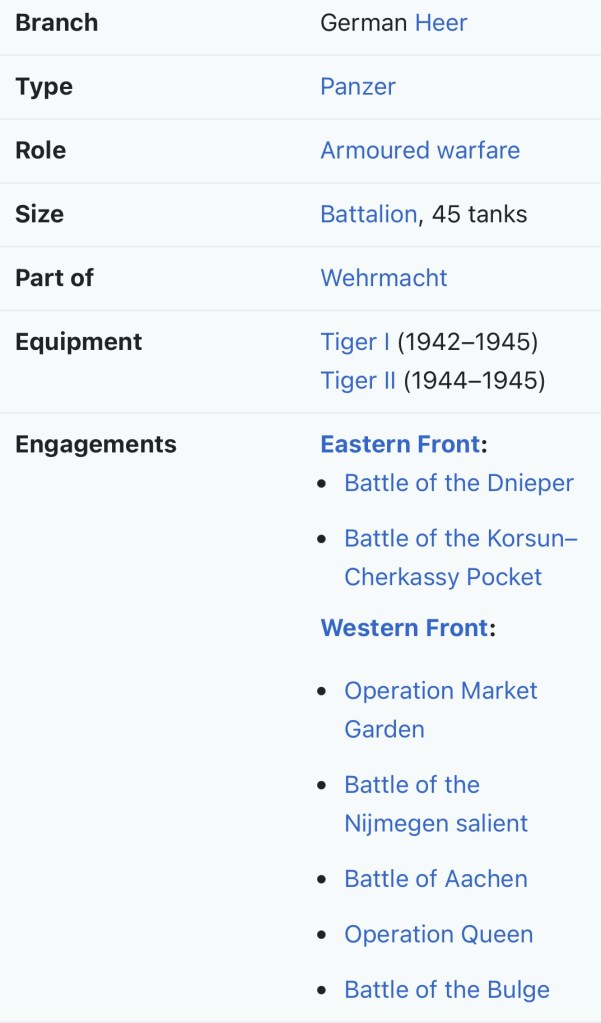Follow the Armoured warfare link
This screenshot has height=1023, width=601.
[419, 151]
